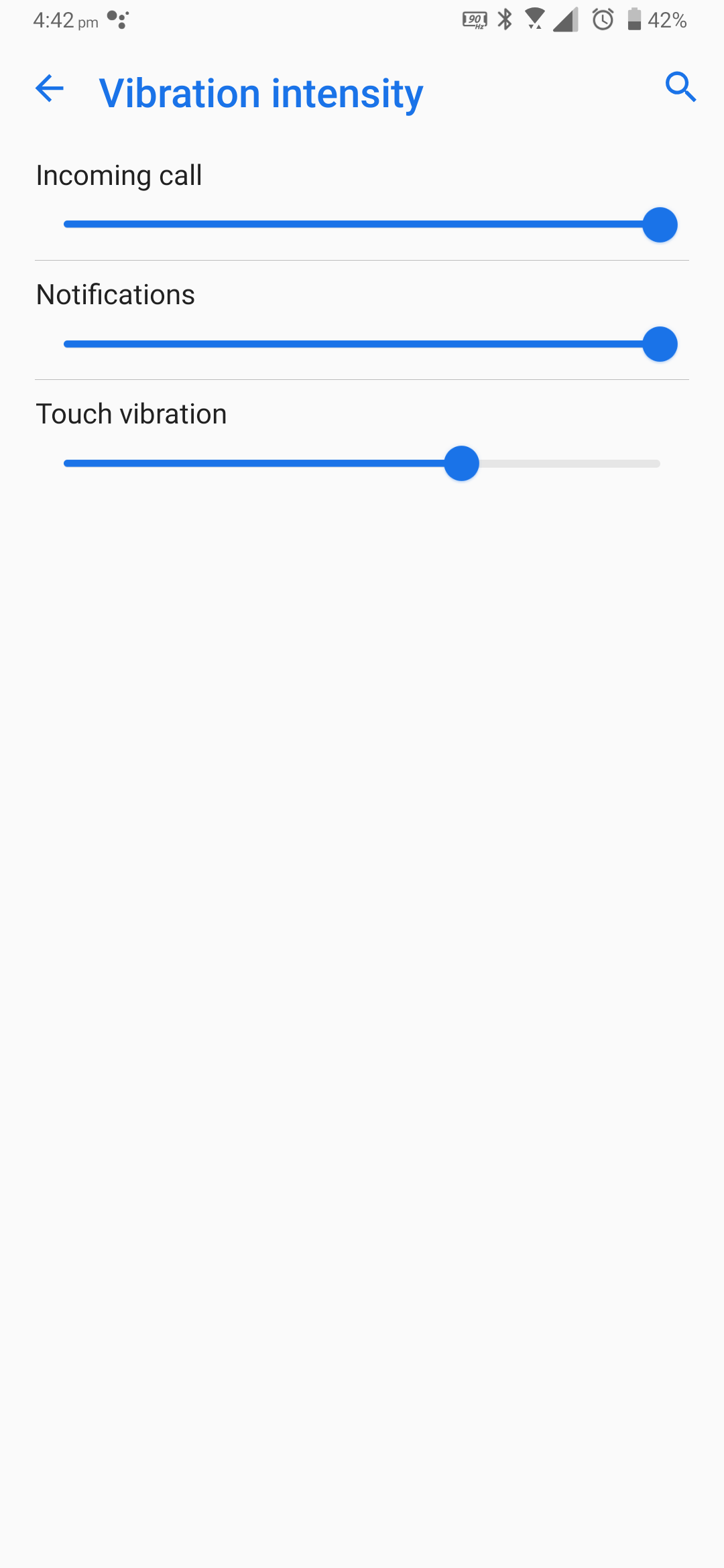Go back using the arrow icon
The image size is (724, 1568).
click(50, 88)
